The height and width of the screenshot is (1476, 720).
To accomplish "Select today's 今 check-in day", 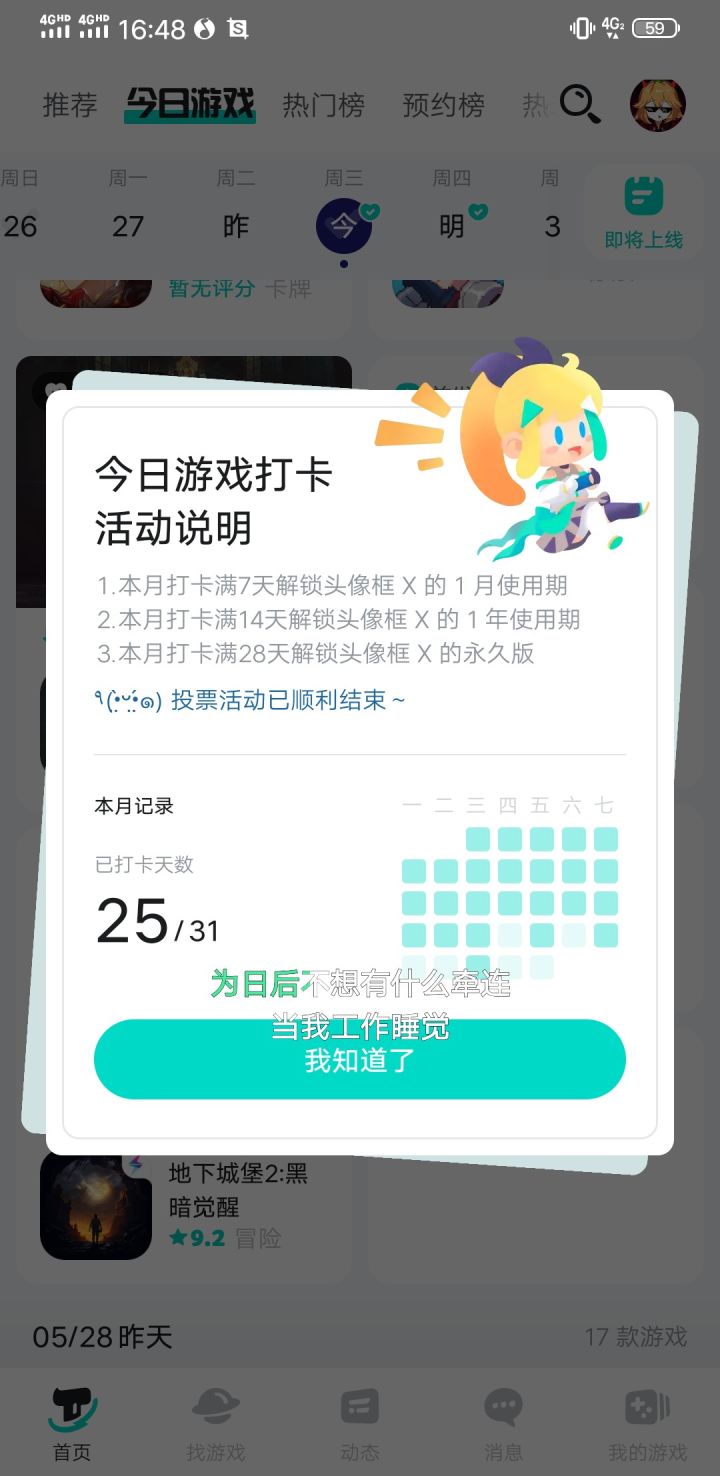I will pyautogui.click(x=345, y=226).
